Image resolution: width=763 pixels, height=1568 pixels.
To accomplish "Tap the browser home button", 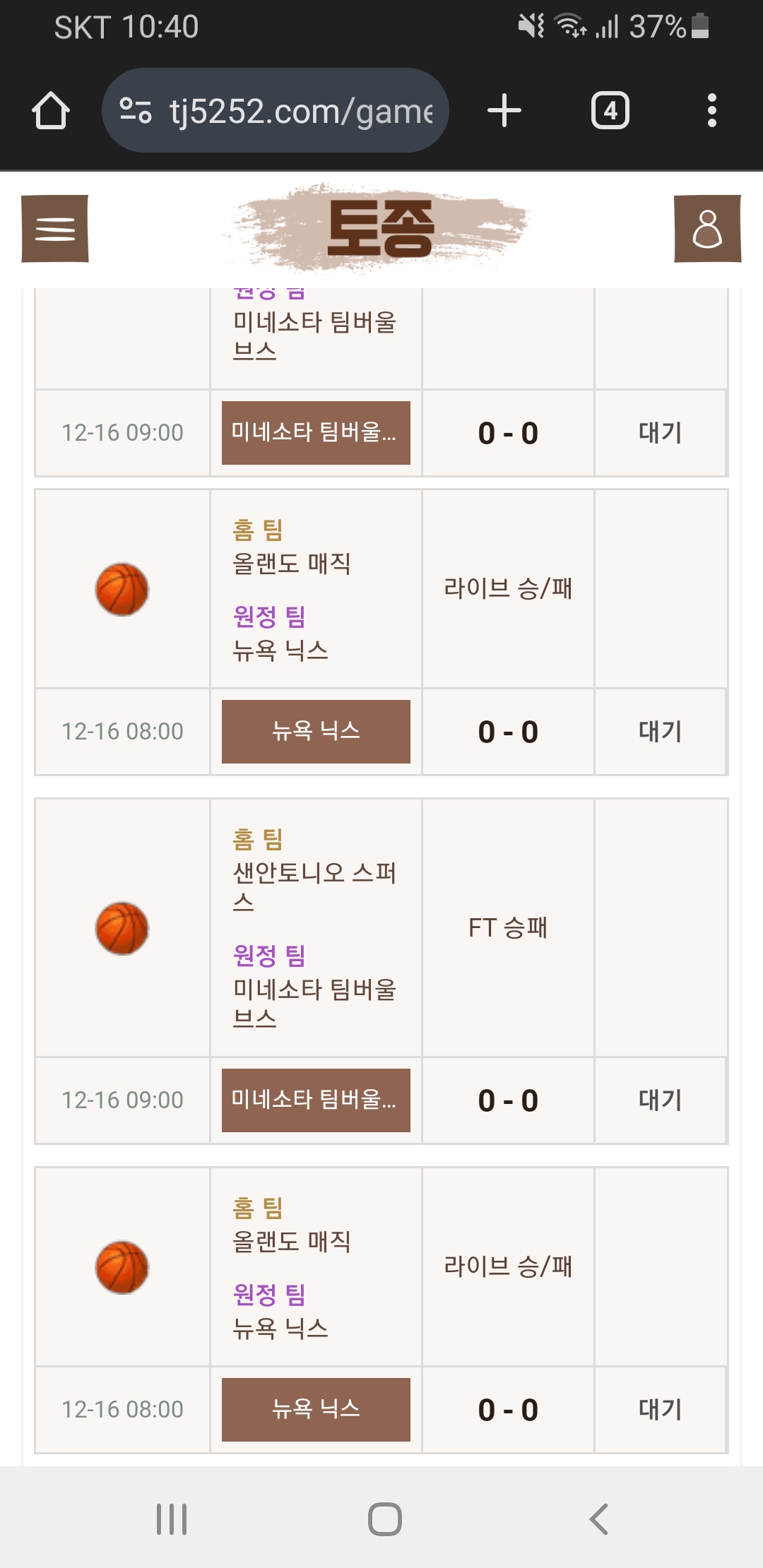I will (51, 111).
